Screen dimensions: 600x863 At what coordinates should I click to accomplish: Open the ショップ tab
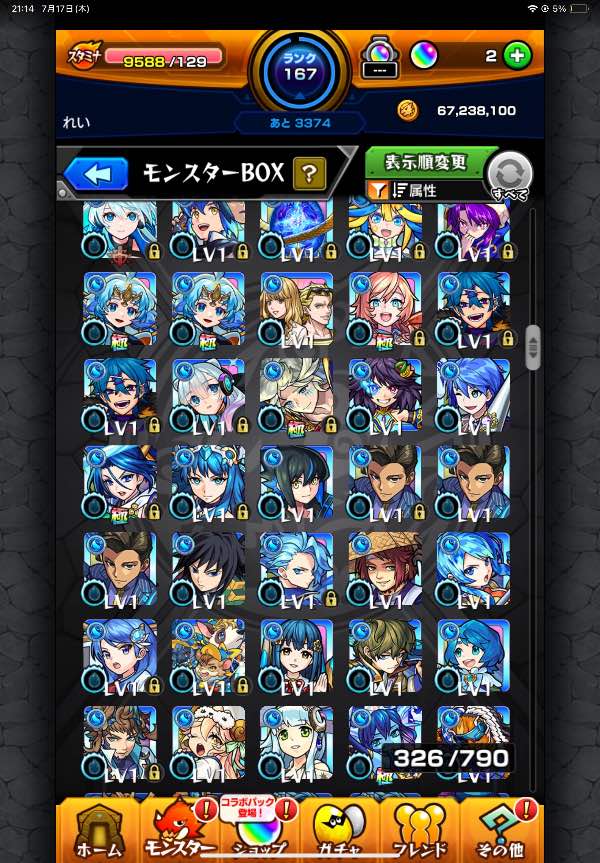[x=259, y=829]
